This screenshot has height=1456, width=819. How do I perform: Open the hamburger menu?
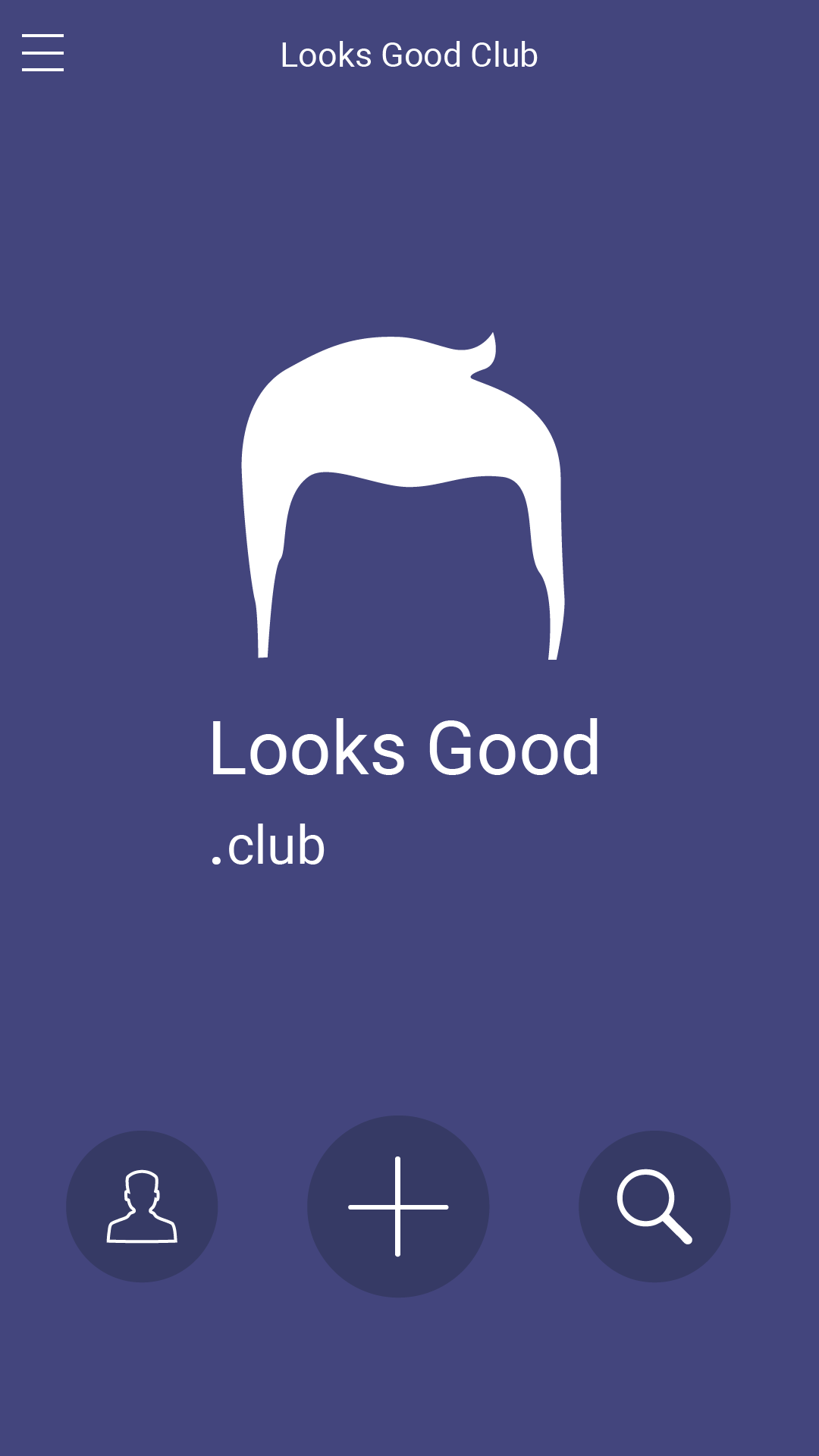42,53
